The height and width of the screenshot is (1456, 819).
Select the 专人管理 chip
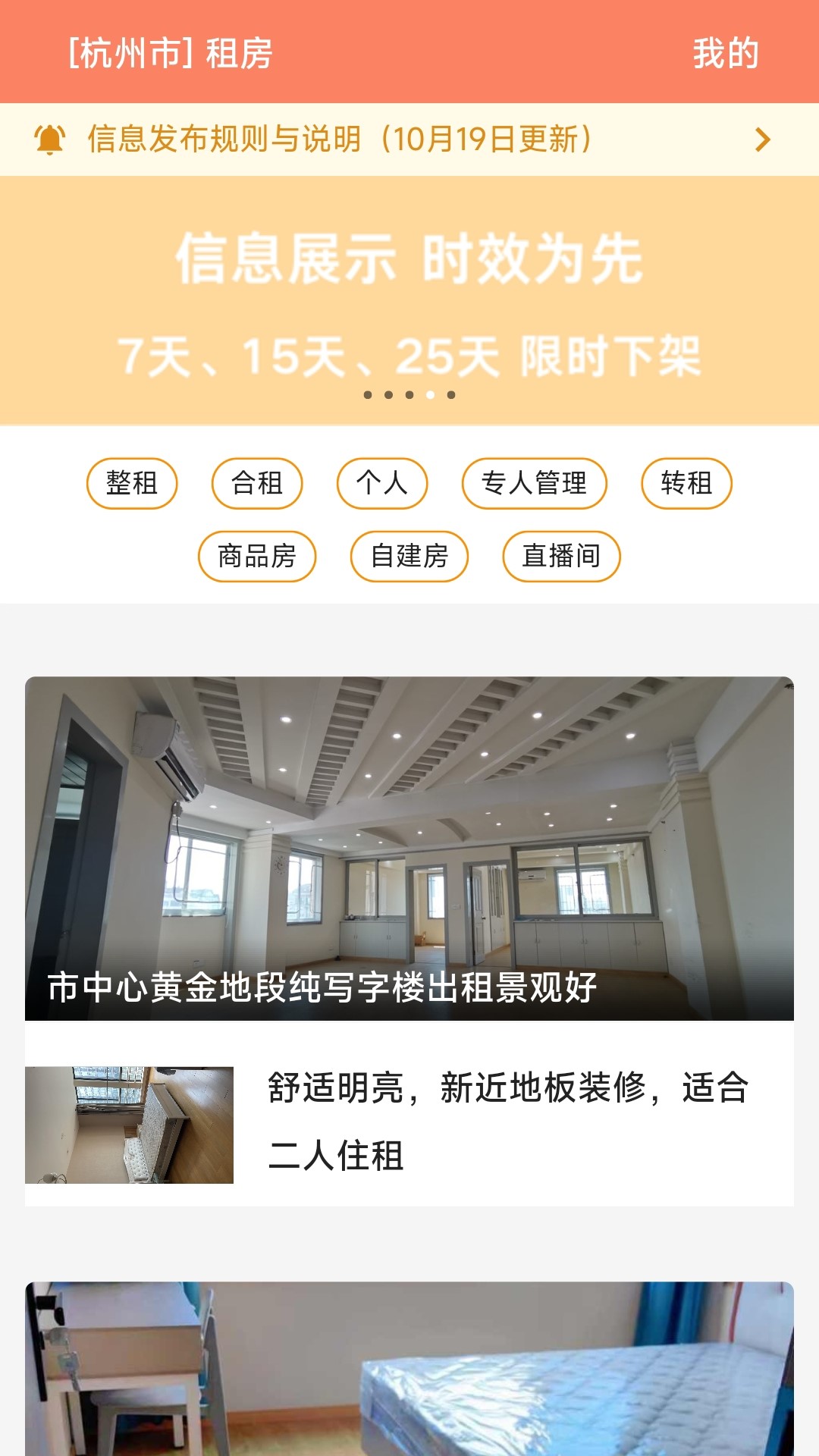(535, 483)
